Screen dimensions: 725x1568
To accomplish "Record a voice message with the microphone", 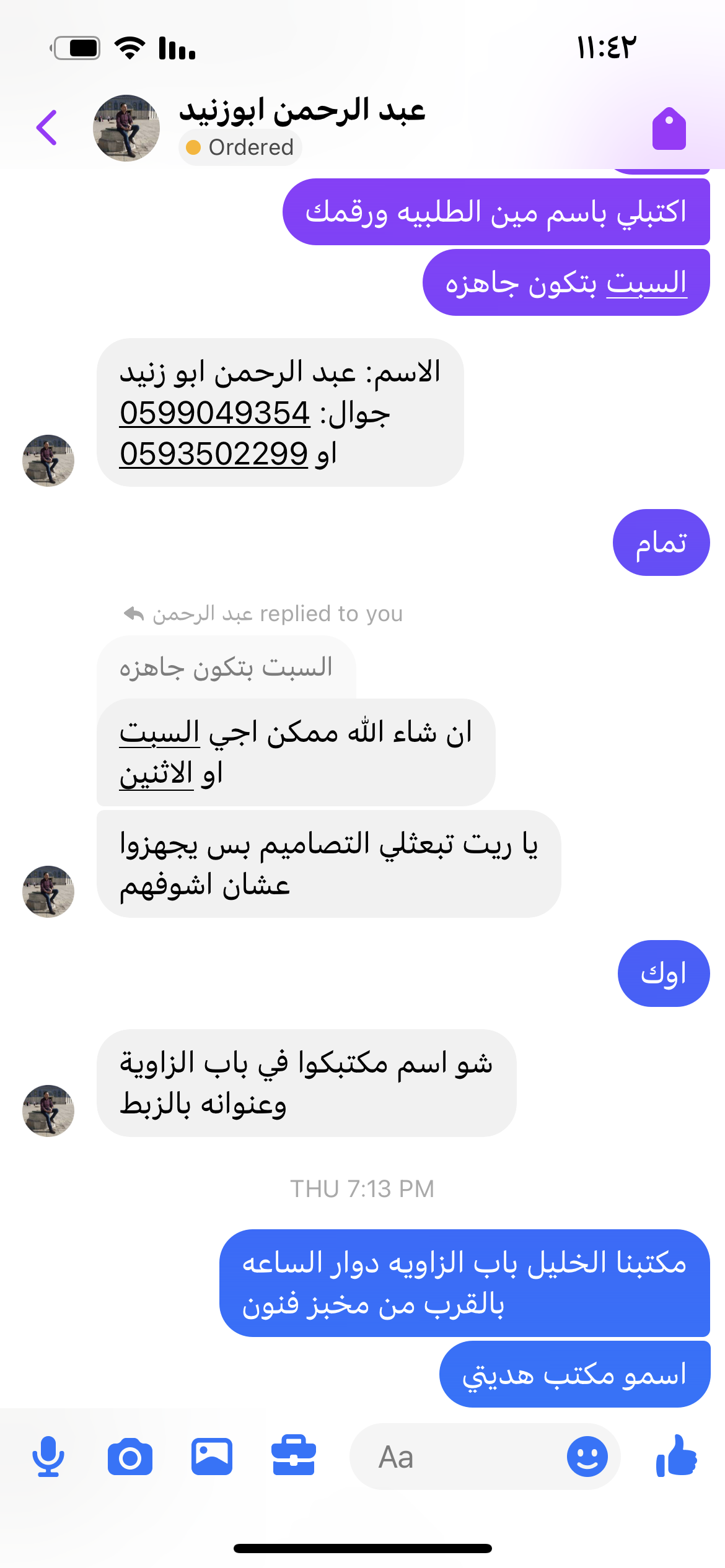I will click(48, 1457).
